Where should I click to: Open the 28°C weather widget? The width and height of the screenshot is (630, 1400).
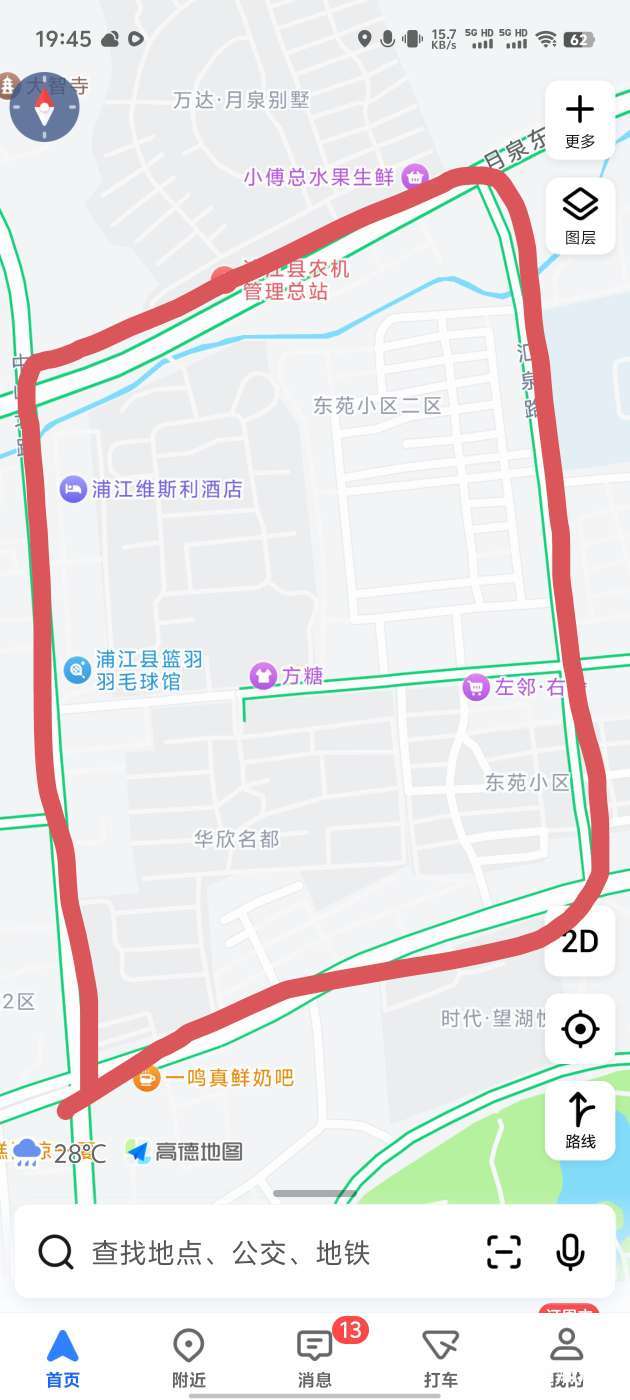pyautogui.click(x=60, y=1153)
